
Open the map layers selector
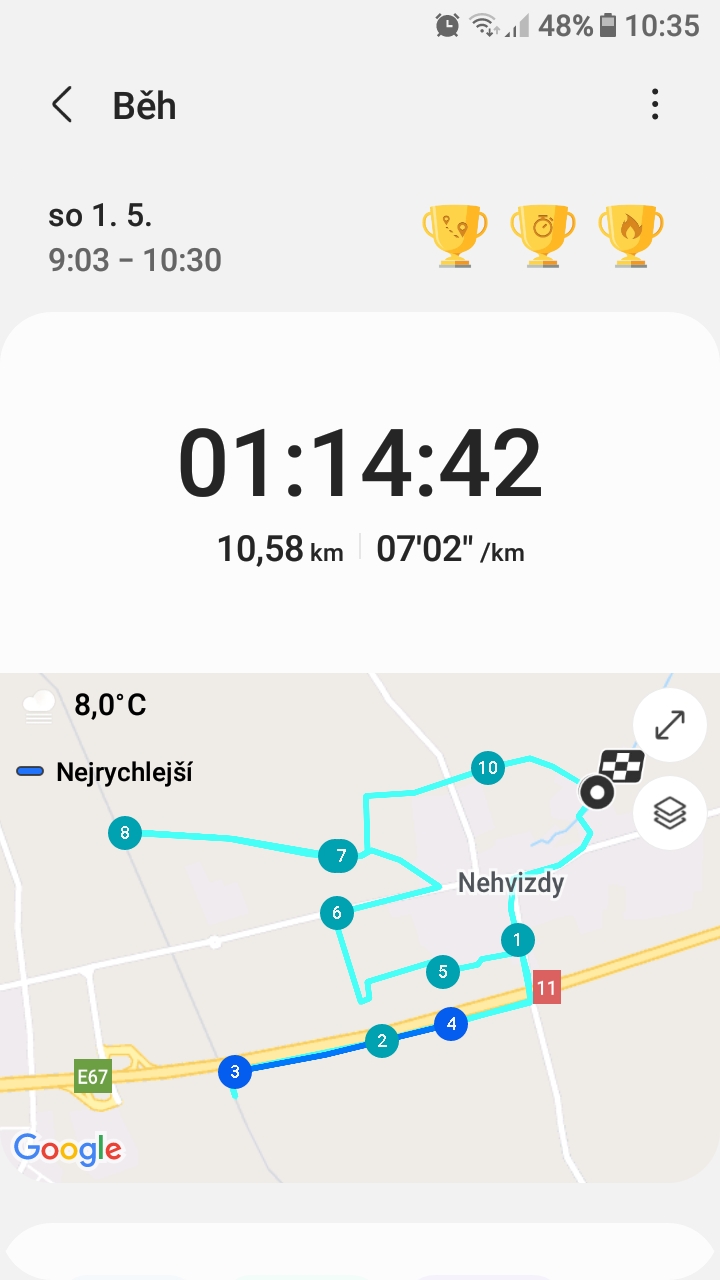[670, 813]
